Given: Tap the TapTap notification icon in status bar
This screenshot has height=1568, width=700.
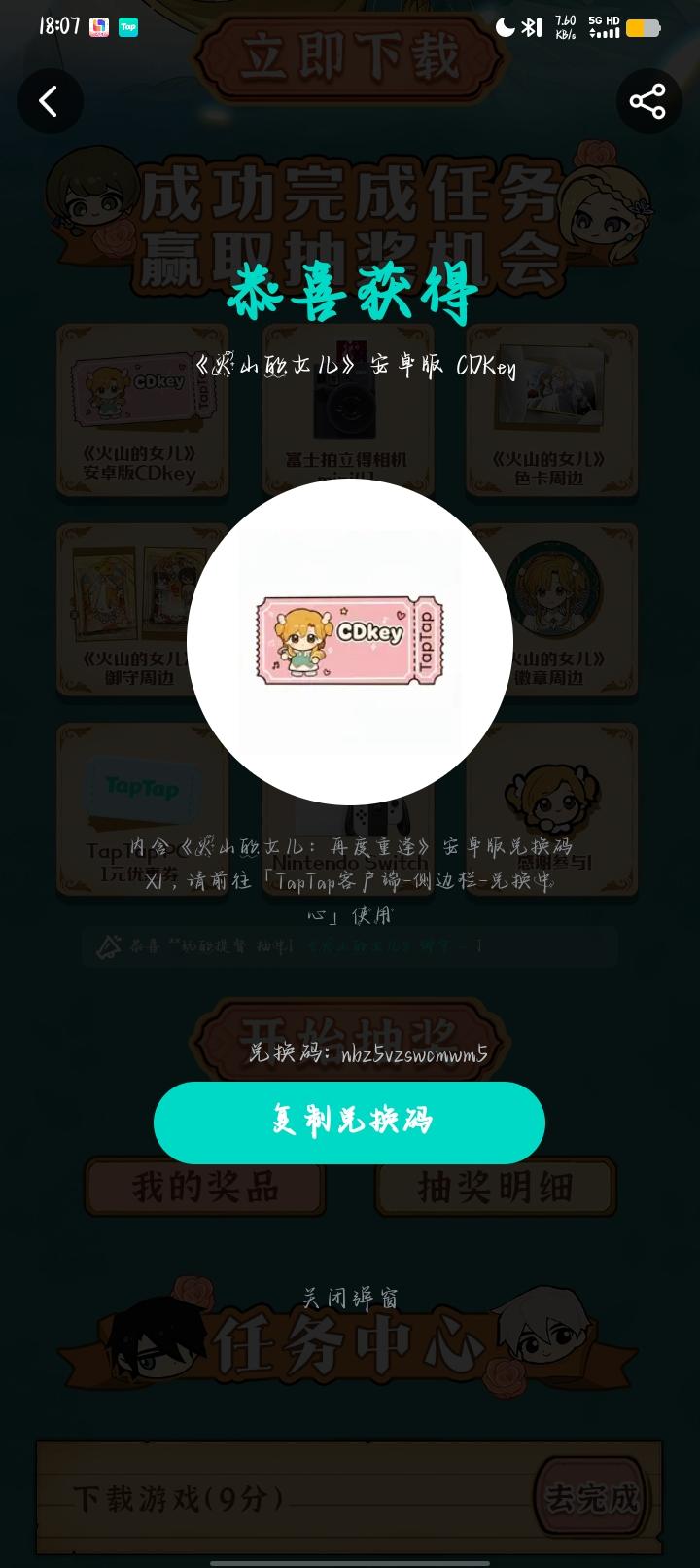Looking at the screenshot, I should click(127, 29).
